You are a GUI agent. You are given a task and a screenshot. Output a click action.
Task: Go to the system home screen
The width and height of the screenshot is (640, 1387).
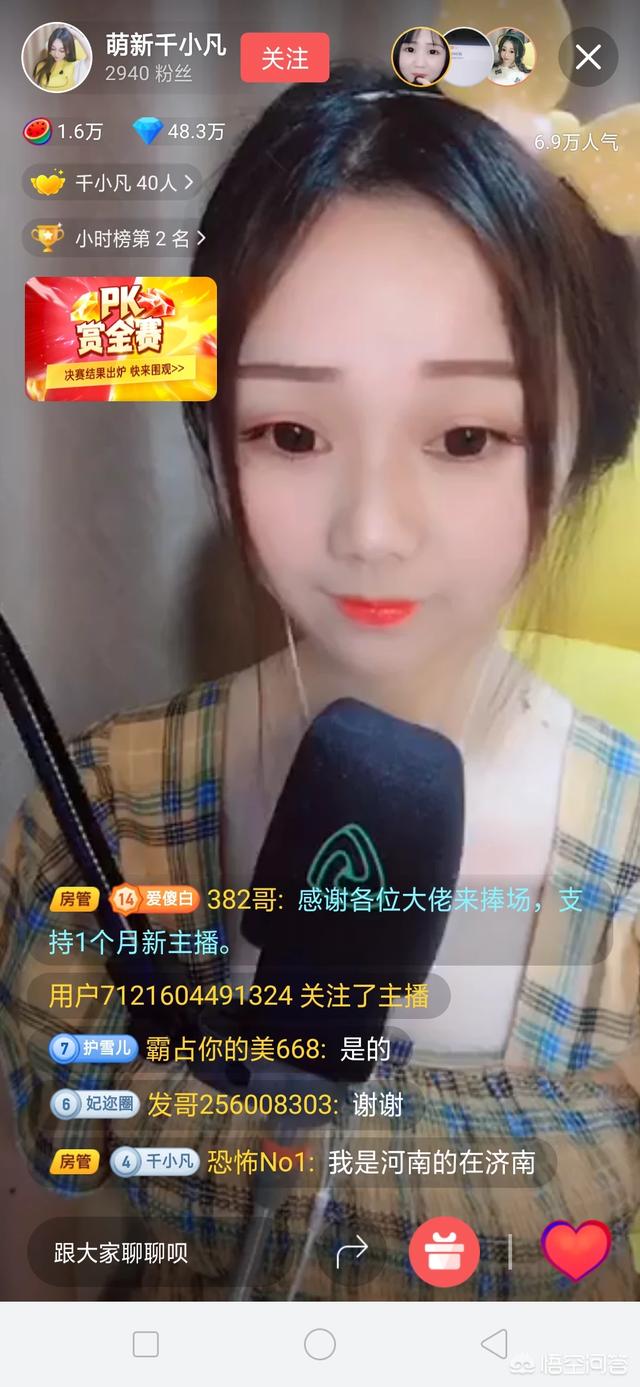click(320, 1344)
